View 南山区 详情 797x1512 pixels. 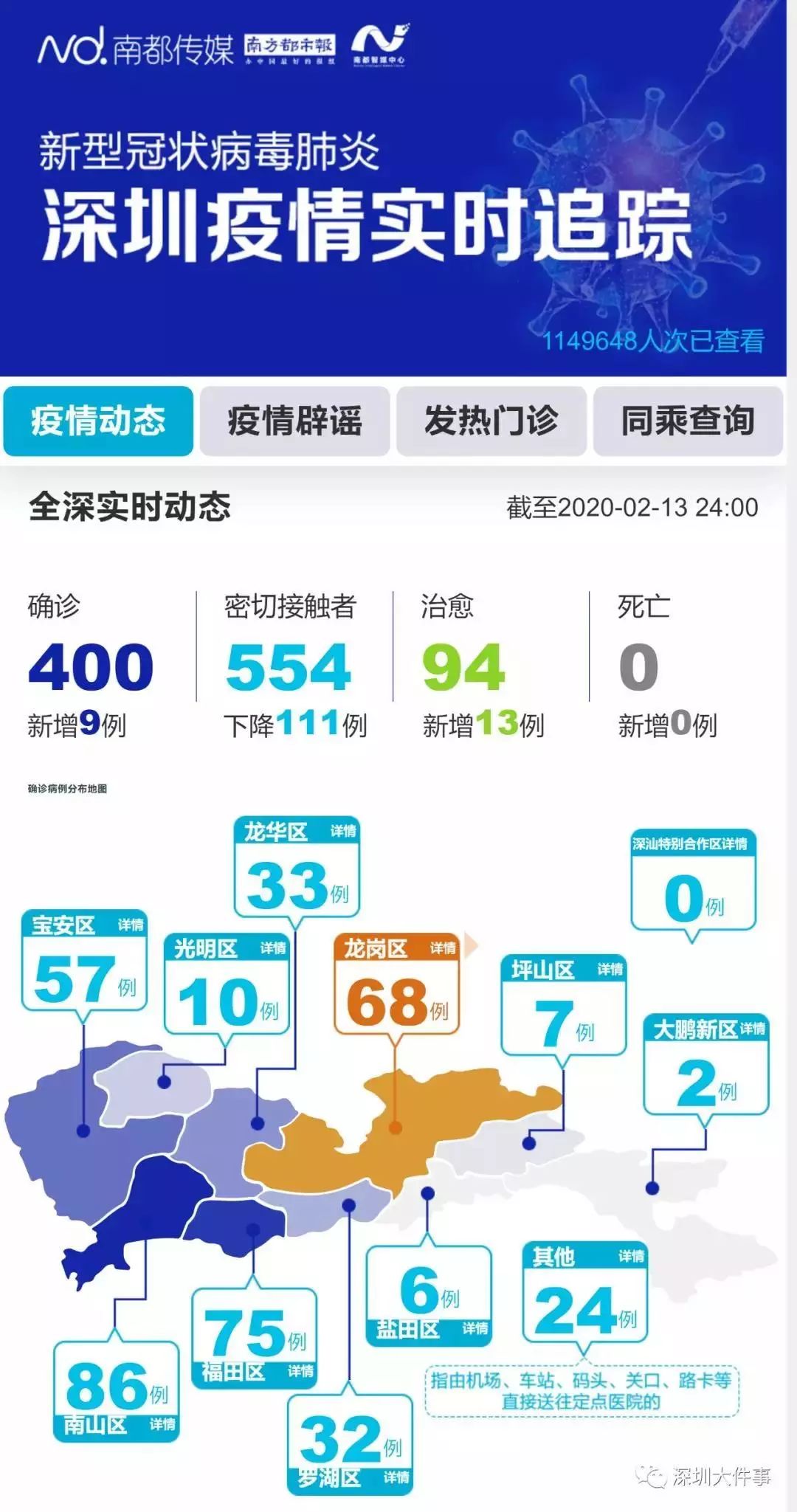click(x=162, y=1424)
